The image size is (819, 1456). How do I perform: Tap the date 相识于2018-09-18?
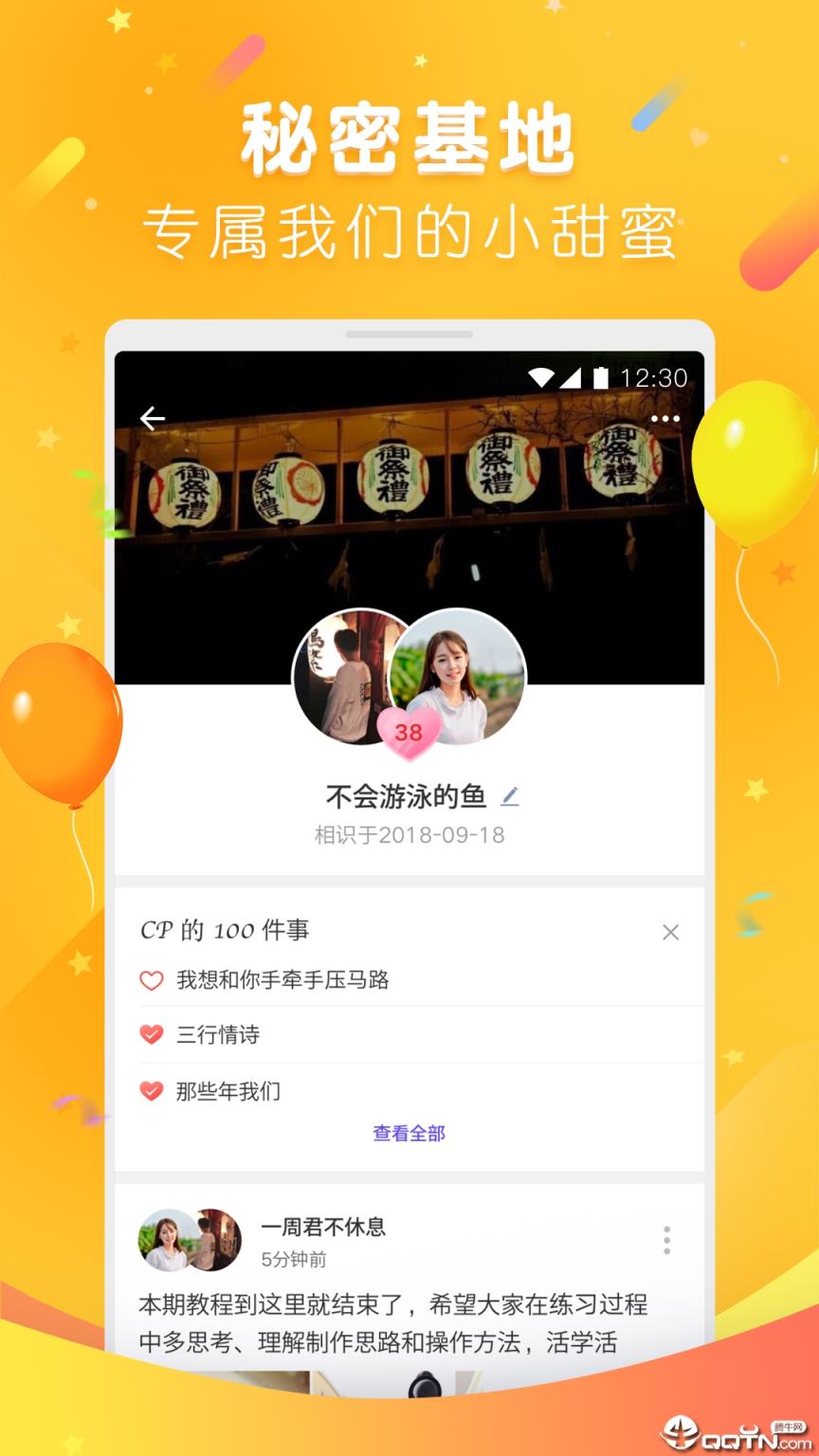408,835
